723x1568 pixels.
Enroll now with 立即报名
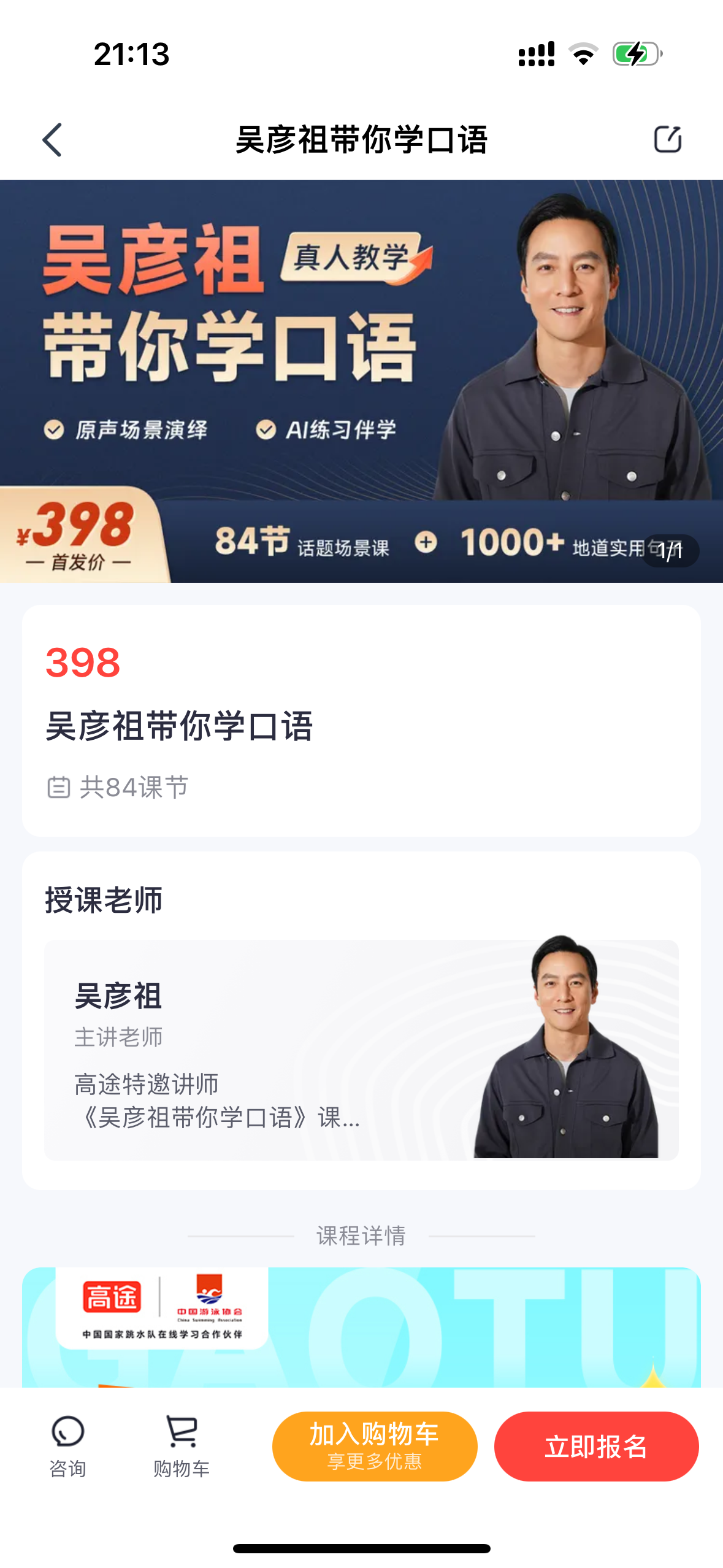coord(596,1446)
